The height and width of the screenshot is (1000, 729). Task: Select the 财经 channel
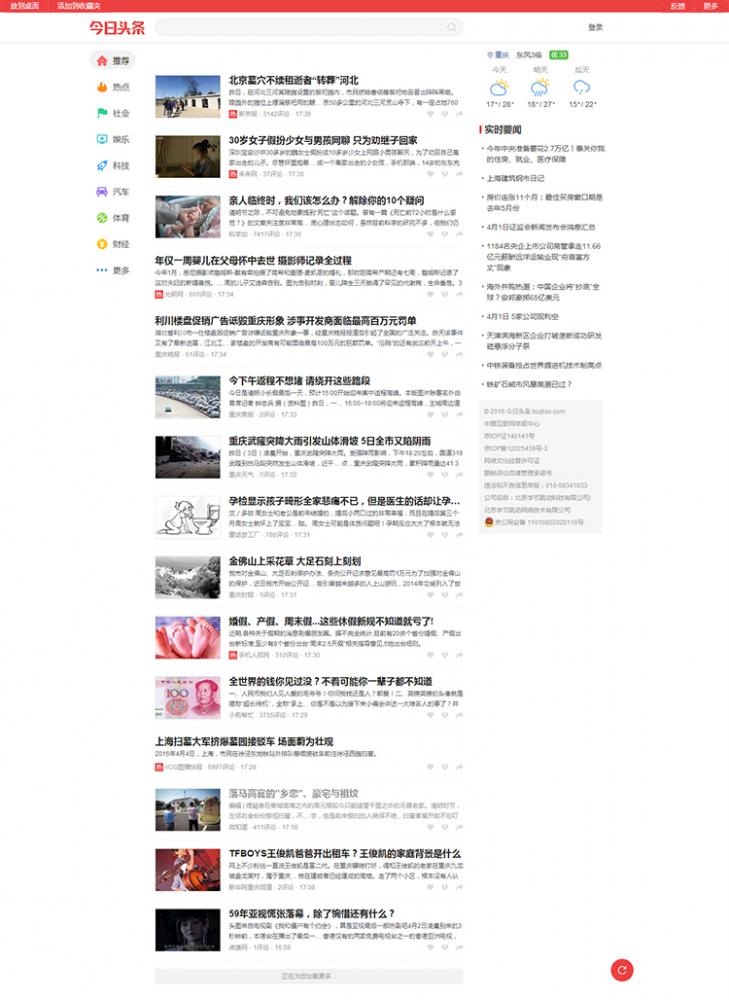pos(120,243)
